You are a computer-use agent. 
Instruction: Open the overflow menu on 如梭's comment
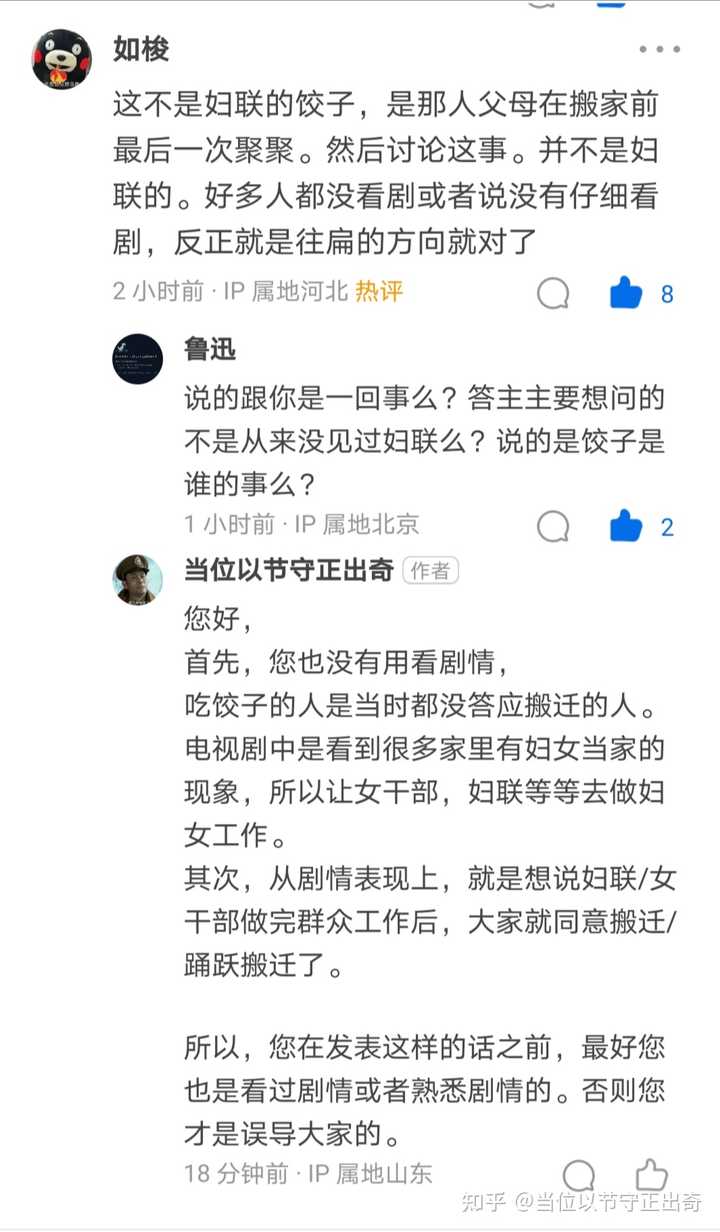(x=659, y=49)
